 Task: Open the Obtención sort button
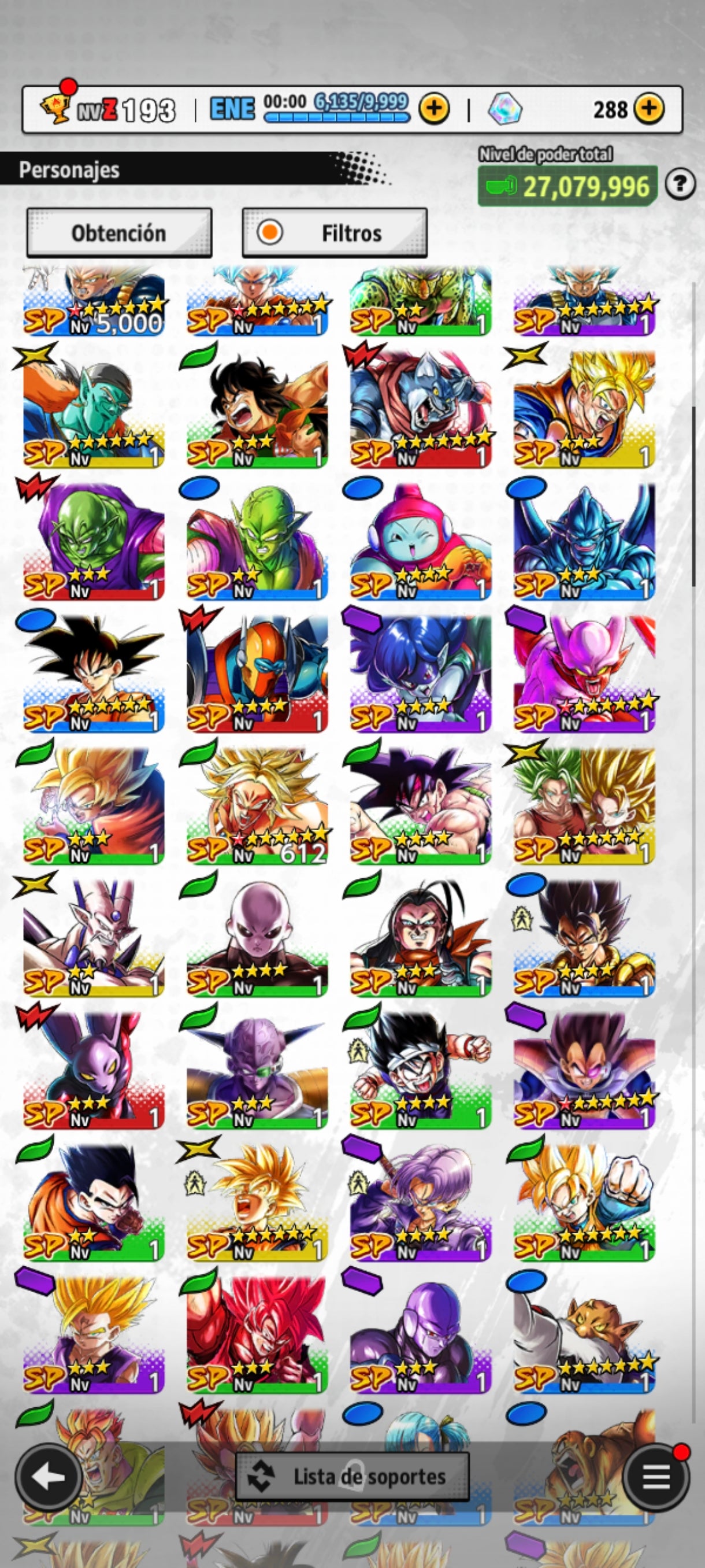pos(118,233)
